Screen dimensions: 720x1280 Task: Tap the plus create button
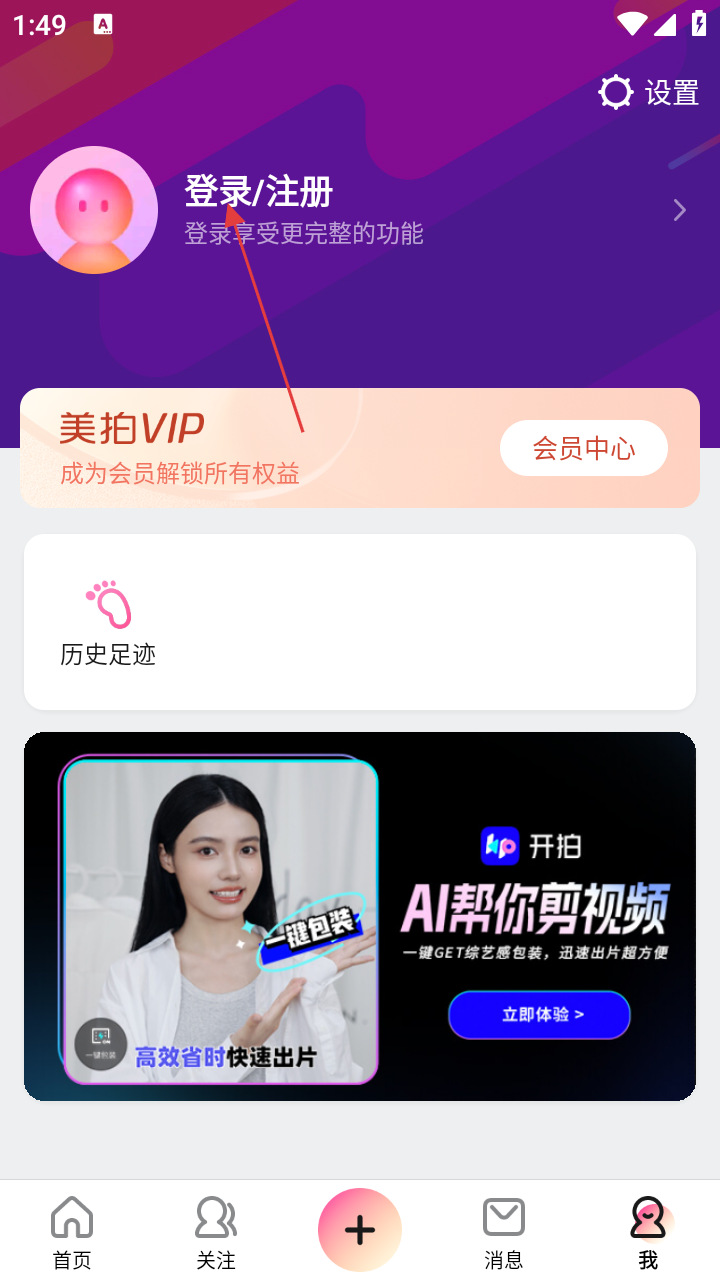[x=360, y=1230]
